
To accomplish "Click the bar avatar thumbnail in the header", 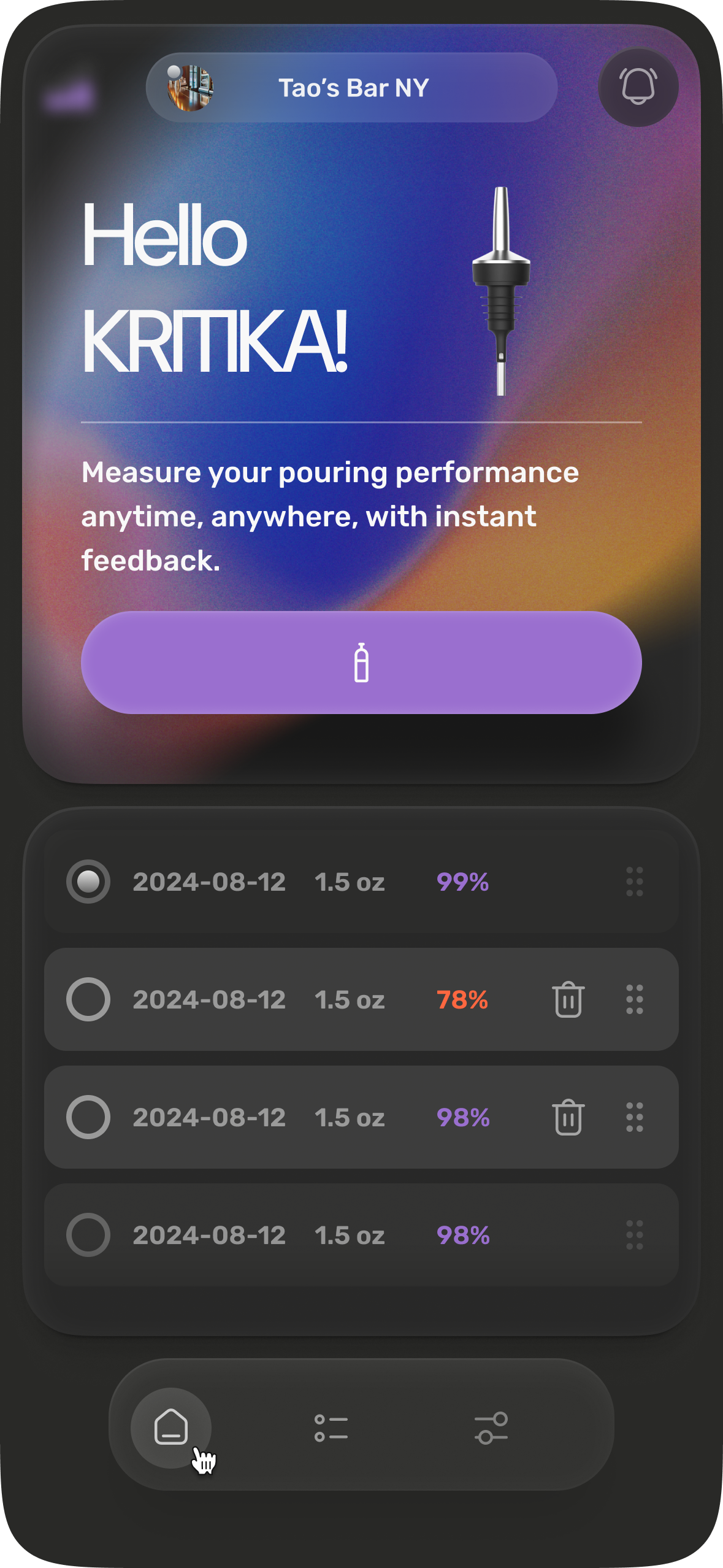I will click(193, 87).
